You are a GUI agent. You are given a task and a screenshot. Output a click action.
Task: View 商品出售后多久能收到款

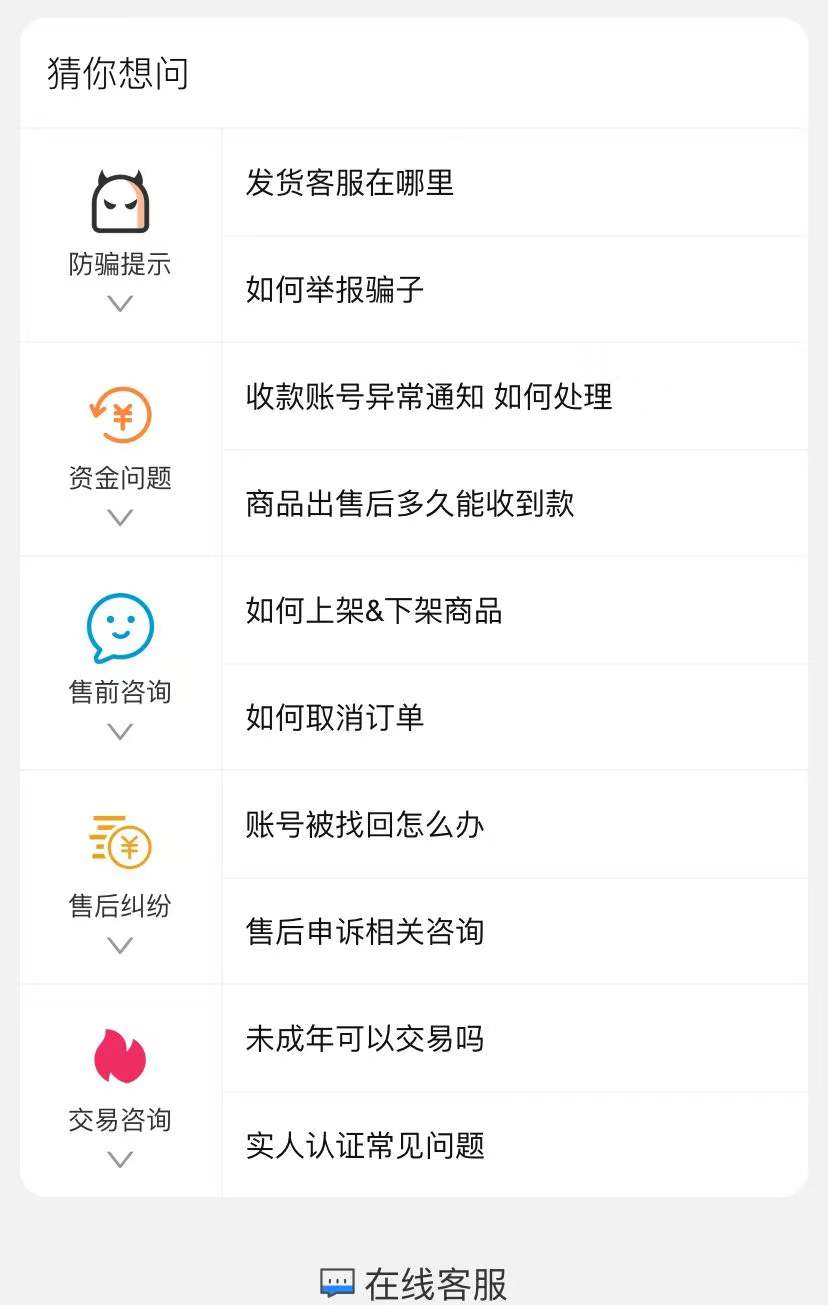tap(410, 504)
